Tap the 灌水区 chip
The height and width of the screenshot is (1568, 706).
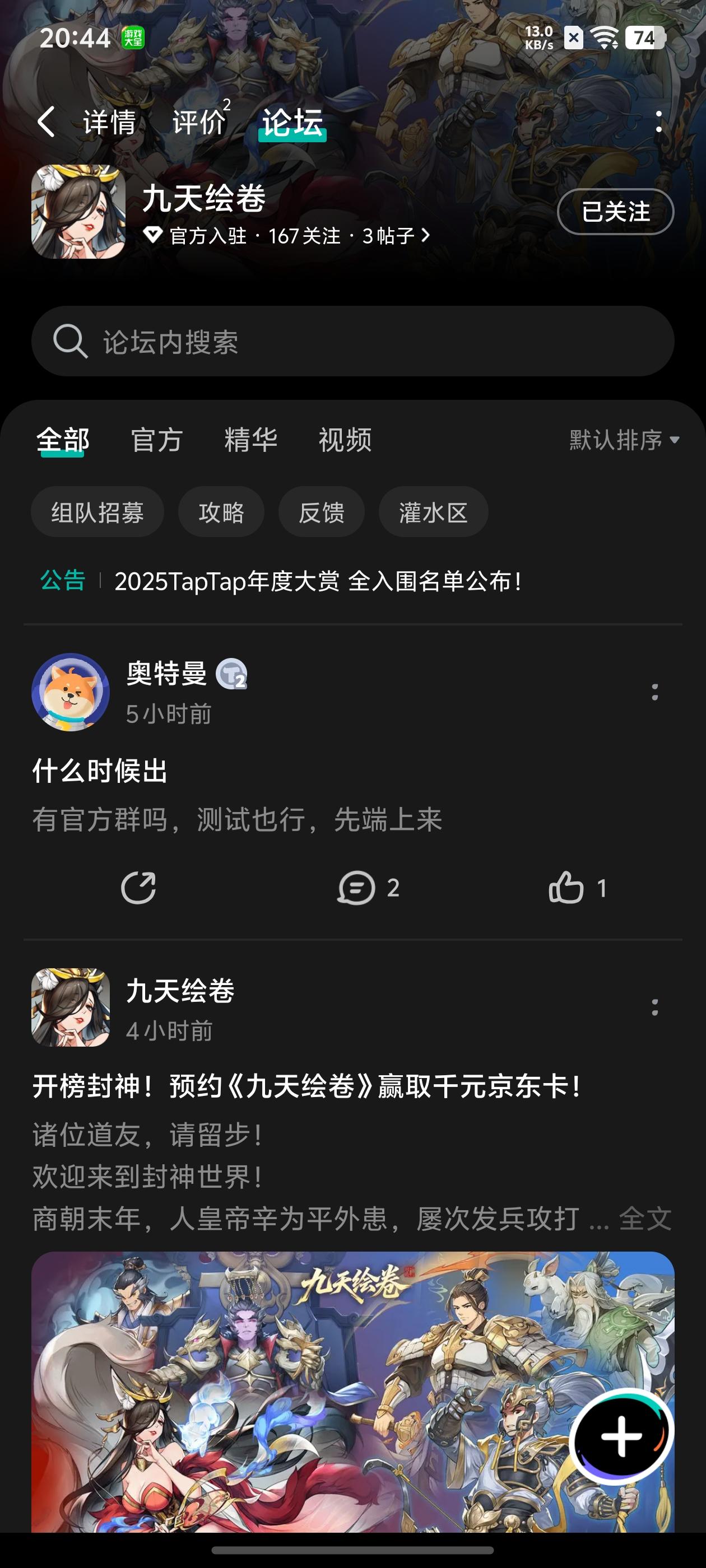(433, 512)
